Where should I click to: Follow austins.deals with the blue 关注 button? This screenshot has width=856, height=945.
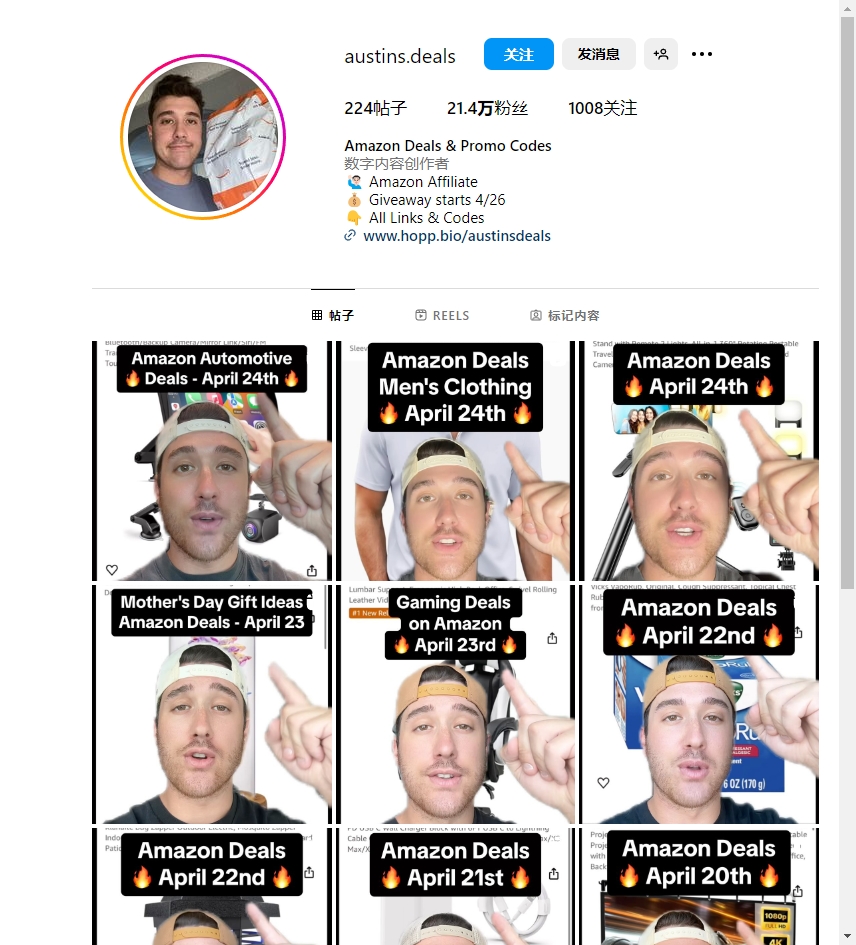pos(518,55)
